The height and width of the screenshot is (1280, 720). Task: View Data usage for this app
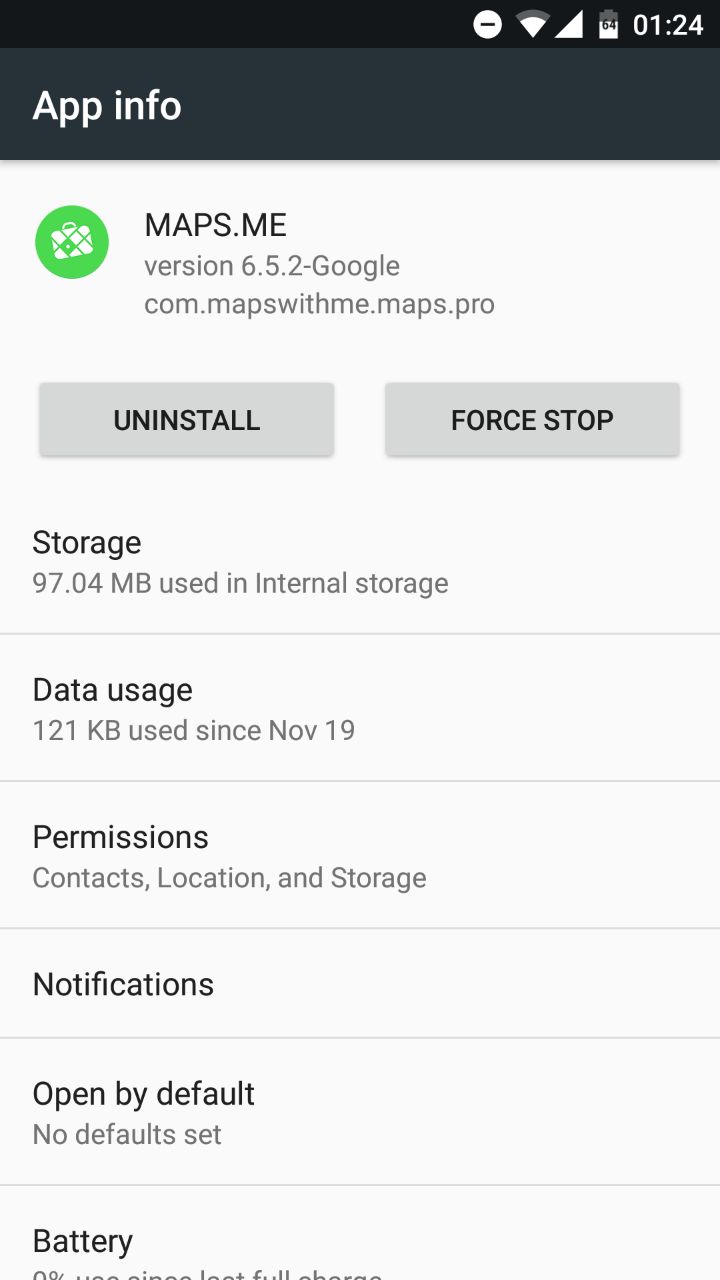(x=360, y=708)
